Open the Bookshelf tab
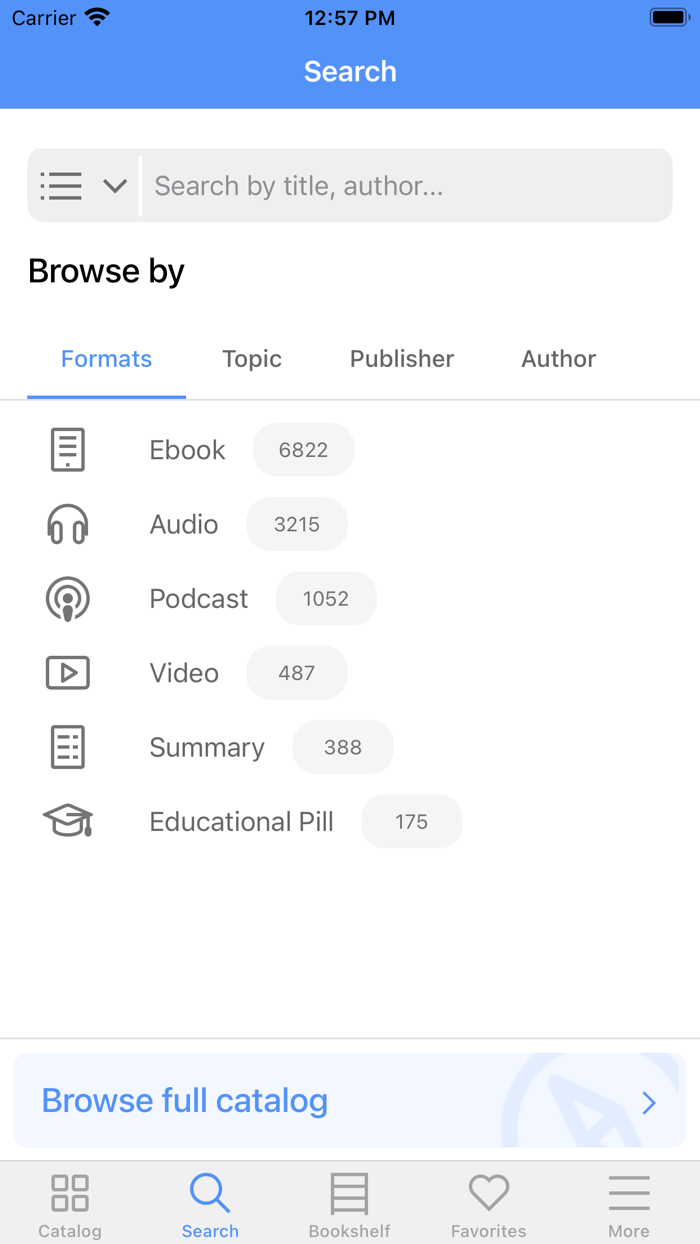The image size is (700, 1244). click(350, 1205)
